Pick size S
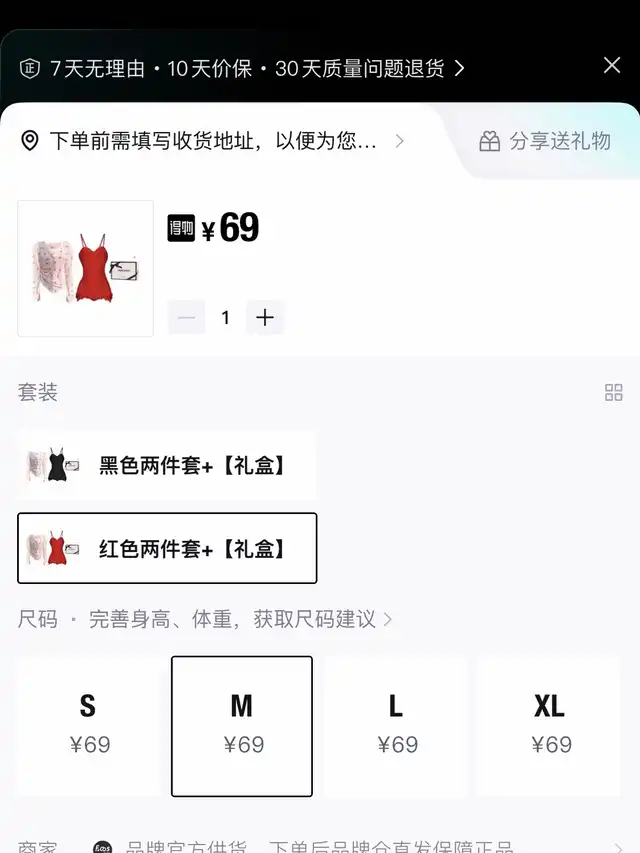Image resolution: width=640 pixels, height=853 pixels. pyautogui.click(x=89, y=725)
